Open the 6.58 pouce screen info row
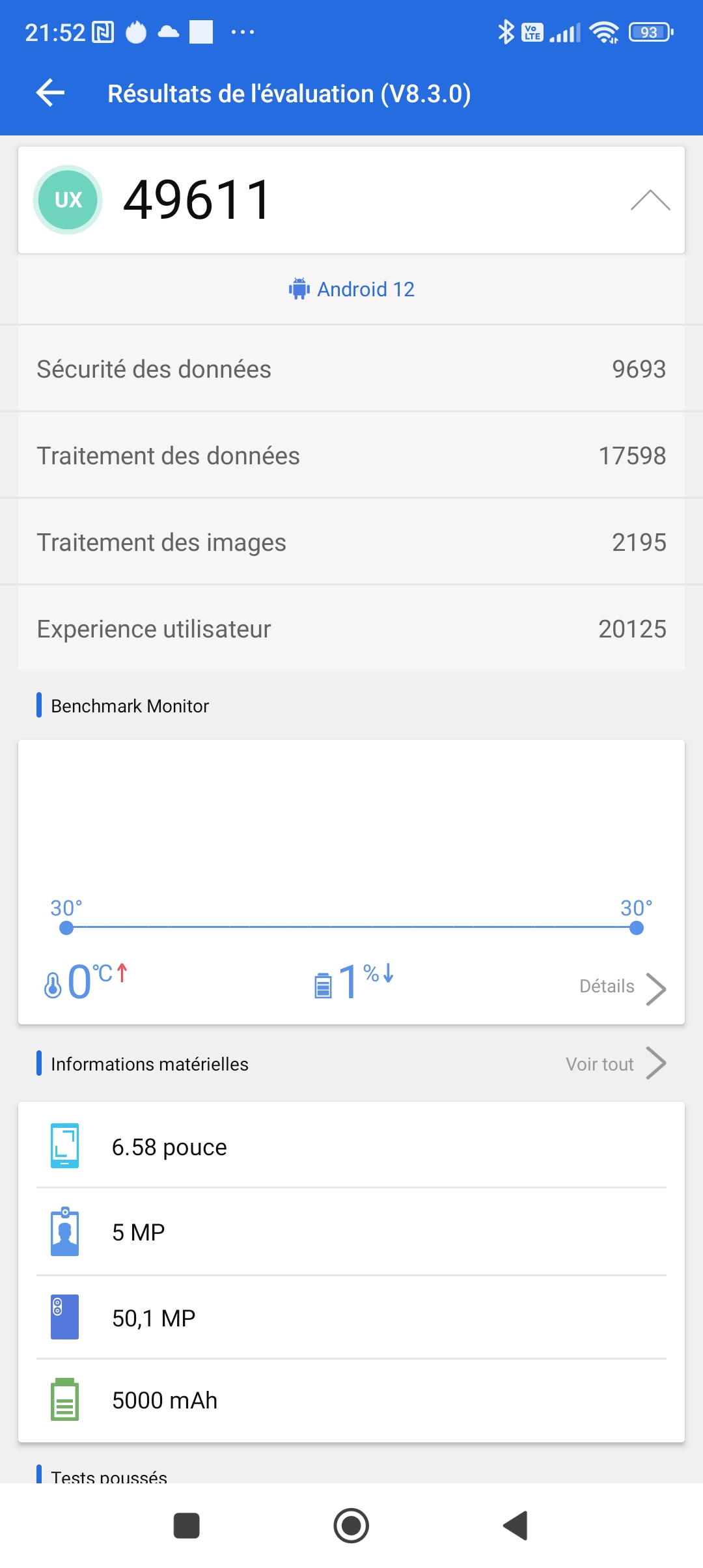The width and height of the screenshot is (703, 1568). [x=351, y=1147]
